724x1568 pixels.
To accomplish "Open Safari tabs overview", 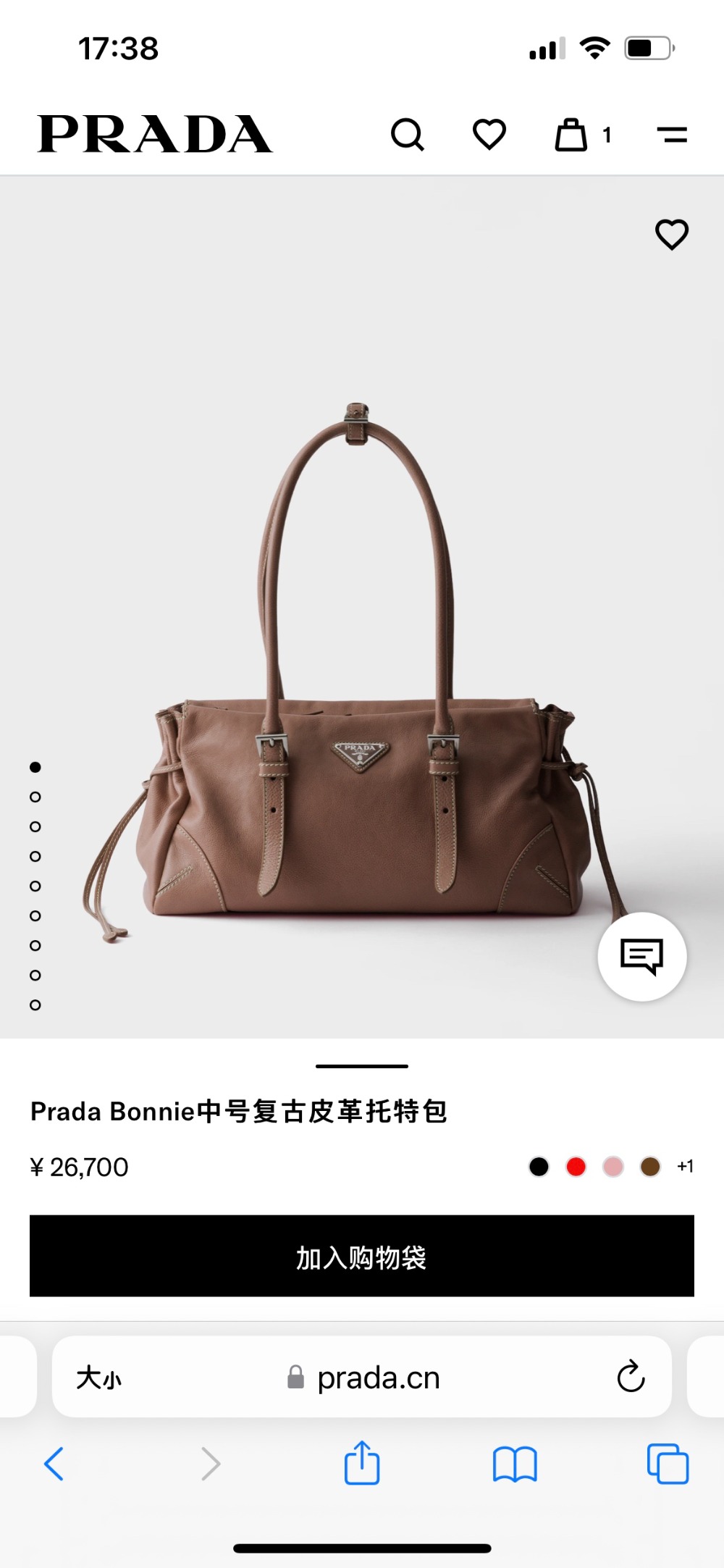I will (x=668, y=1464).
